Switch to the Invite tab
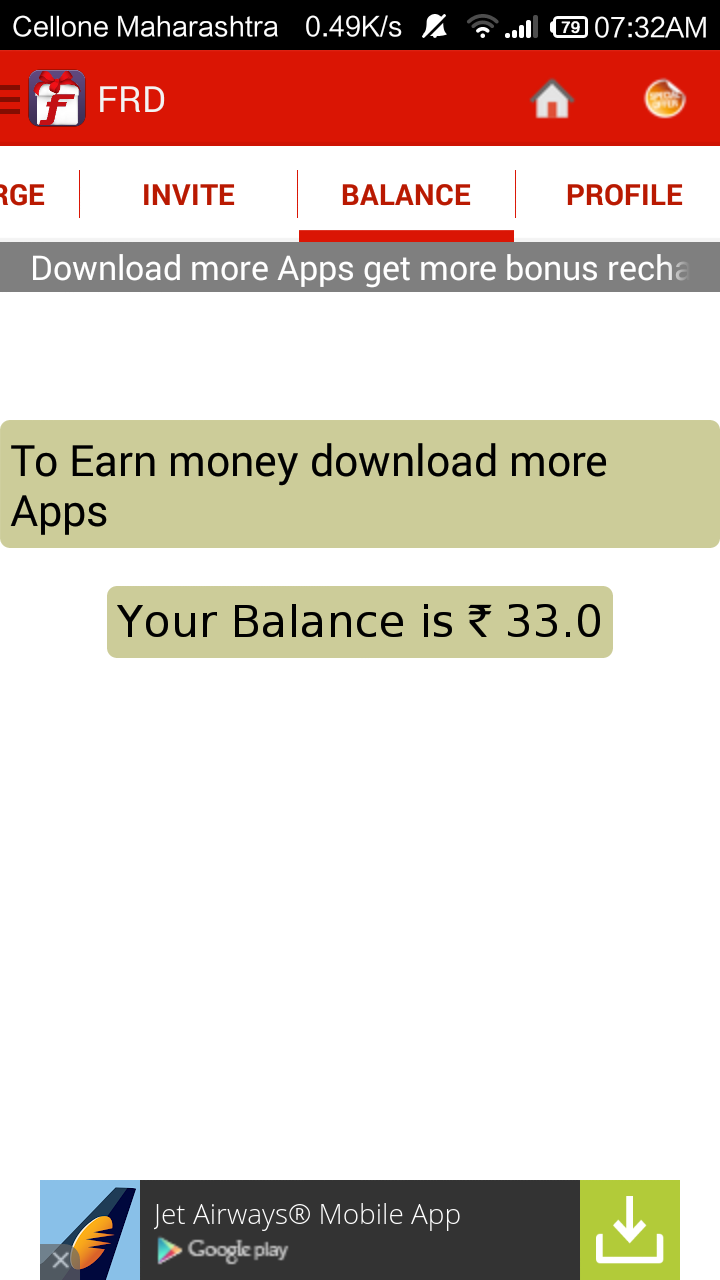The image size is (720, 1280). [x=188, y=194]
